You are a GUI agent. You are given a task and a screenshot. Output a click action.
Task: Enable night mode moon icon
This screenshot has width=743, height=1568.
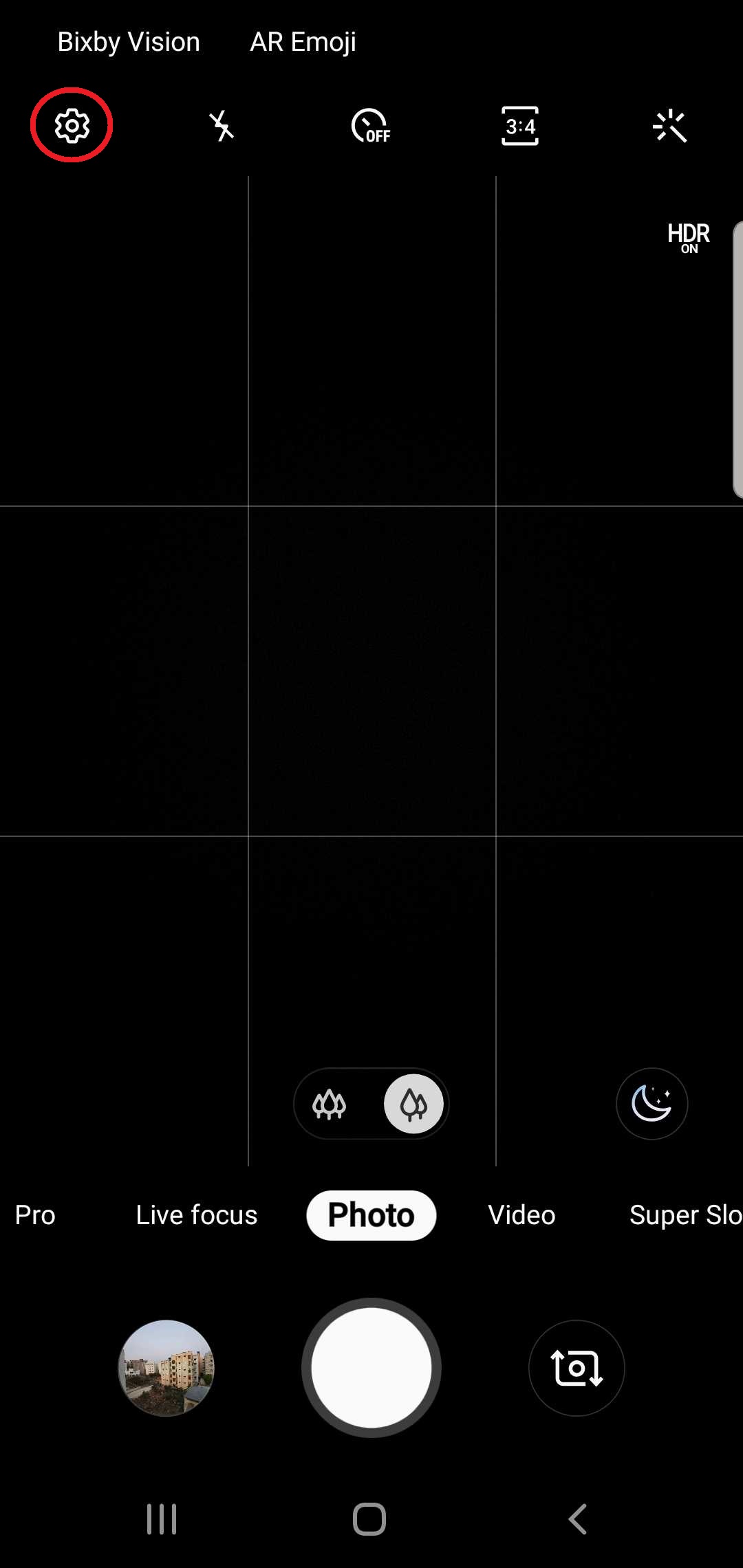point(652,1104)
